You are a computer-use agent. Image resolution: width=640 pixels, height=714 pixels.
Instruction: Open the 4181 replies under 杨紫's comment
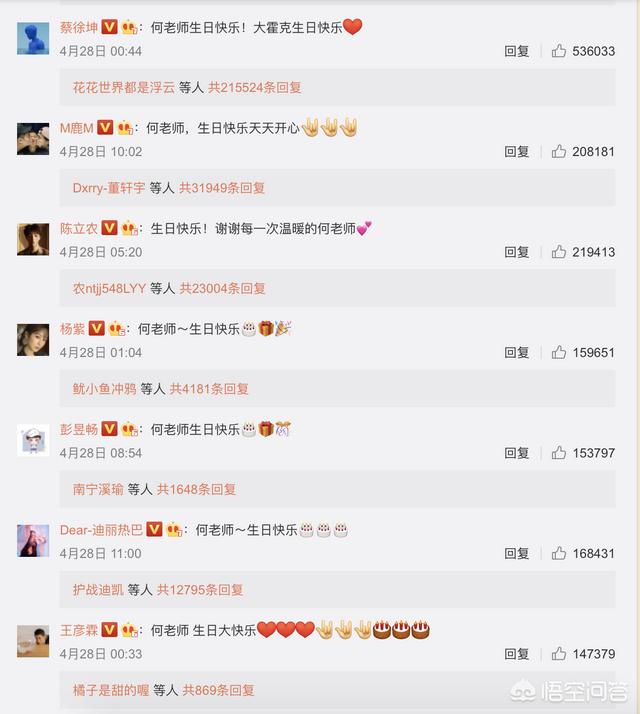[x=209, y=389]
